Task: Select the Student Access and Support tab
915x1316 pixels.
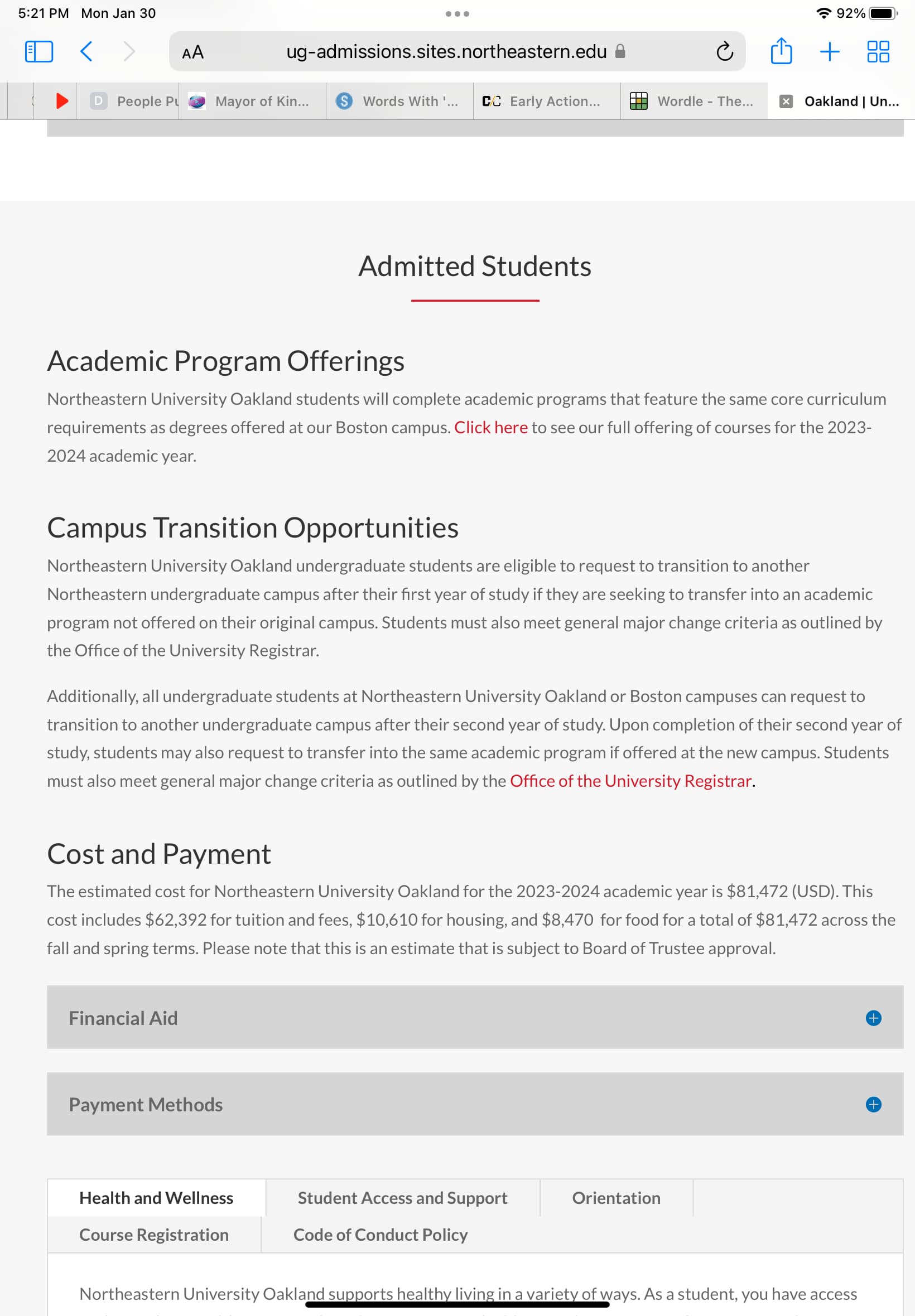Action: click(402, 1198)
